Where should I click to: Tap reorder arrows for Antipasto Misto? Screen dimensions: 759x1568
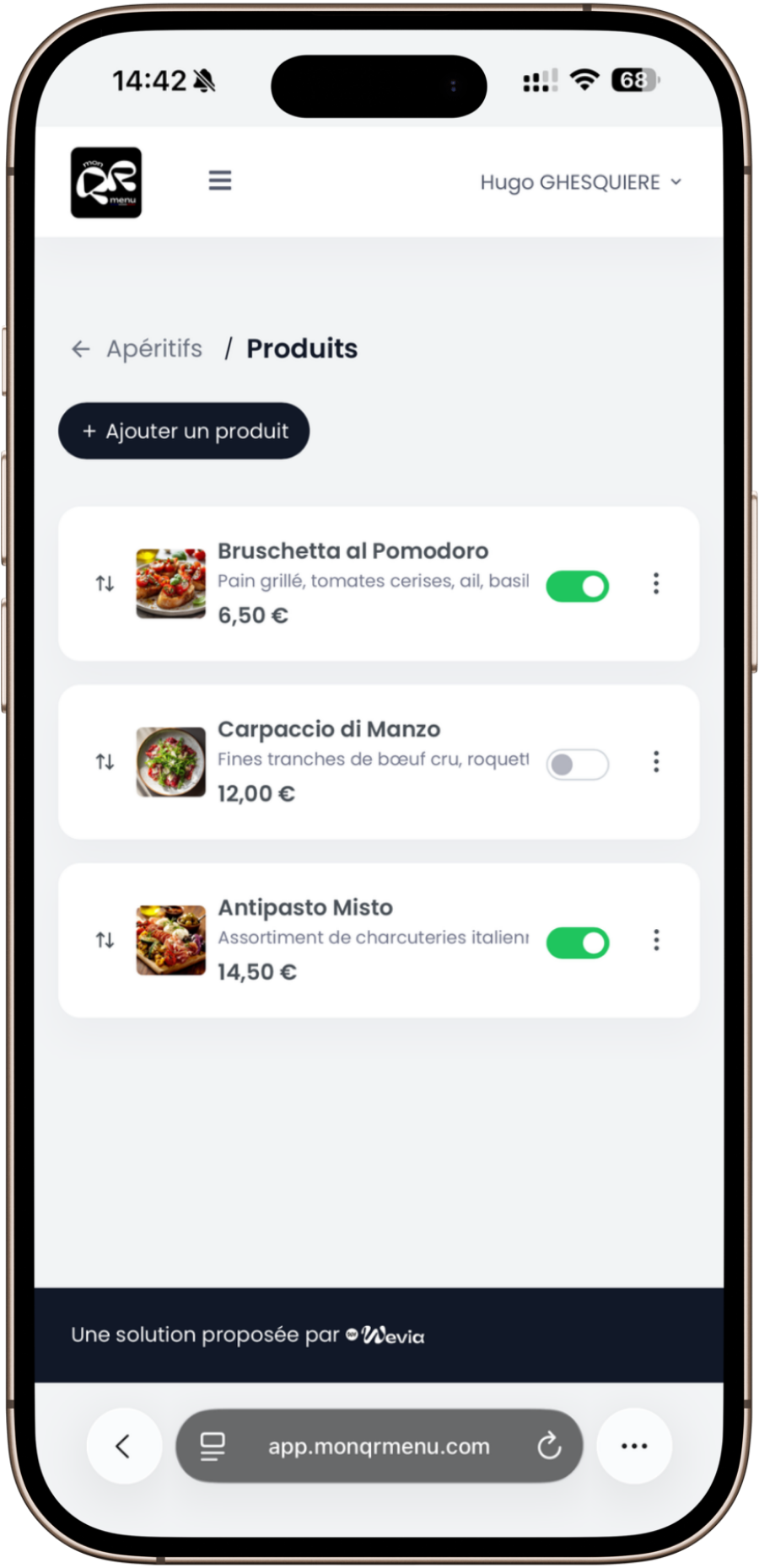click(105, 940)
